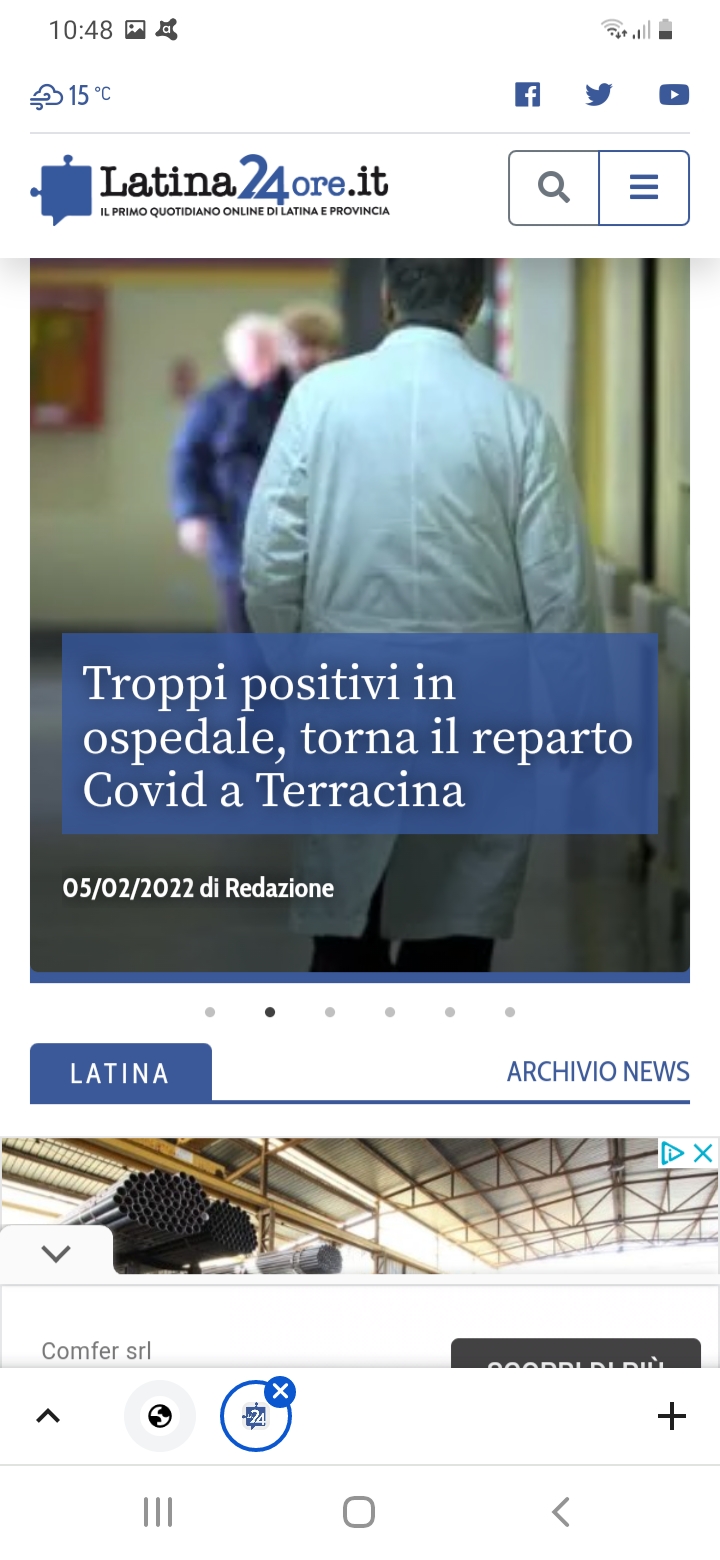This screenshot has width=720, height=1560.
Task: Open the Facebook page icon
Action: [x=527, y=95]
